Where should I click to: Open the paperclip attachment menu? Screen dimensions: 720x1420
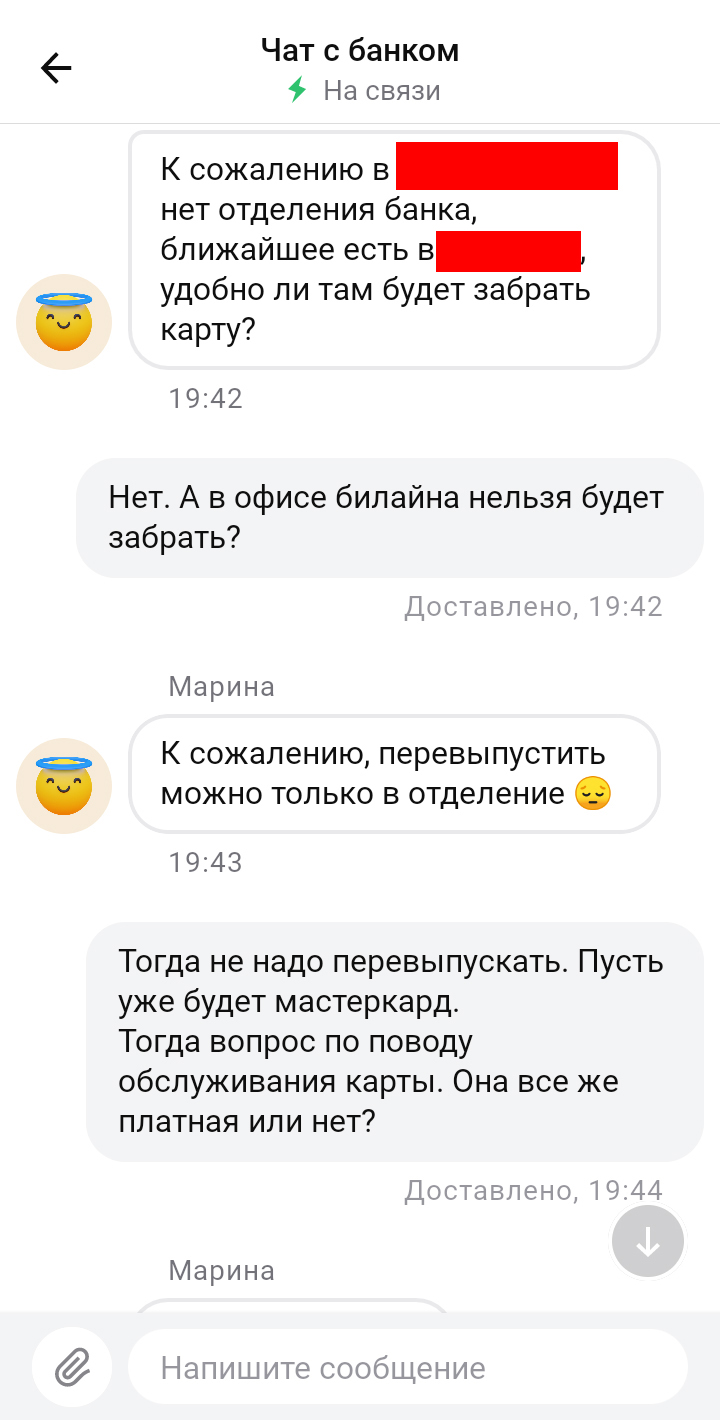coord(72,1367)
